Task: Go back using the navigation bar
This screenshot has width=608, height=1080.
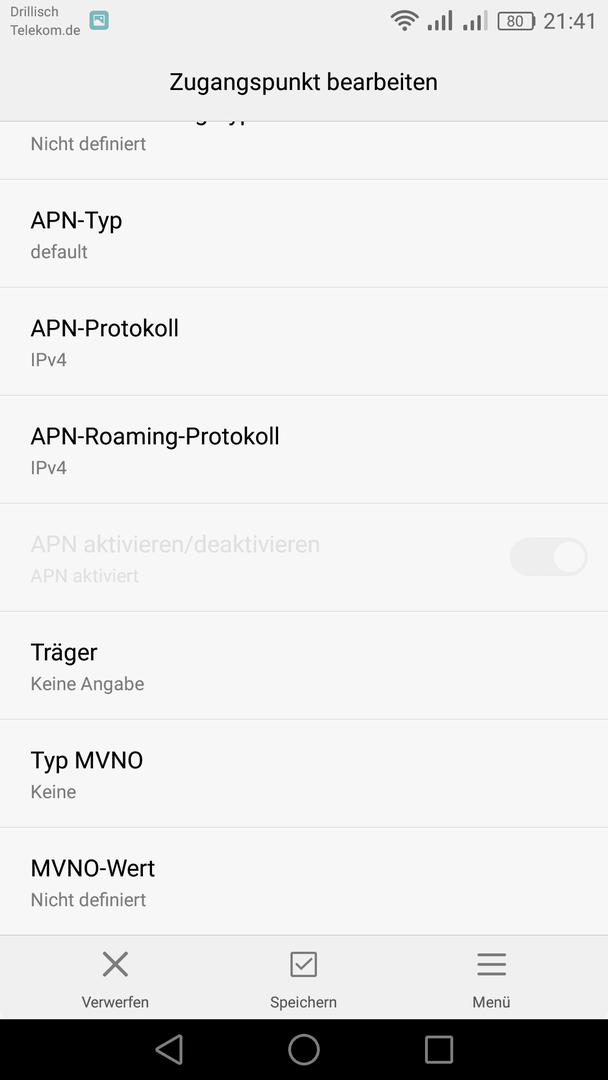Action: click(169, 1050)
